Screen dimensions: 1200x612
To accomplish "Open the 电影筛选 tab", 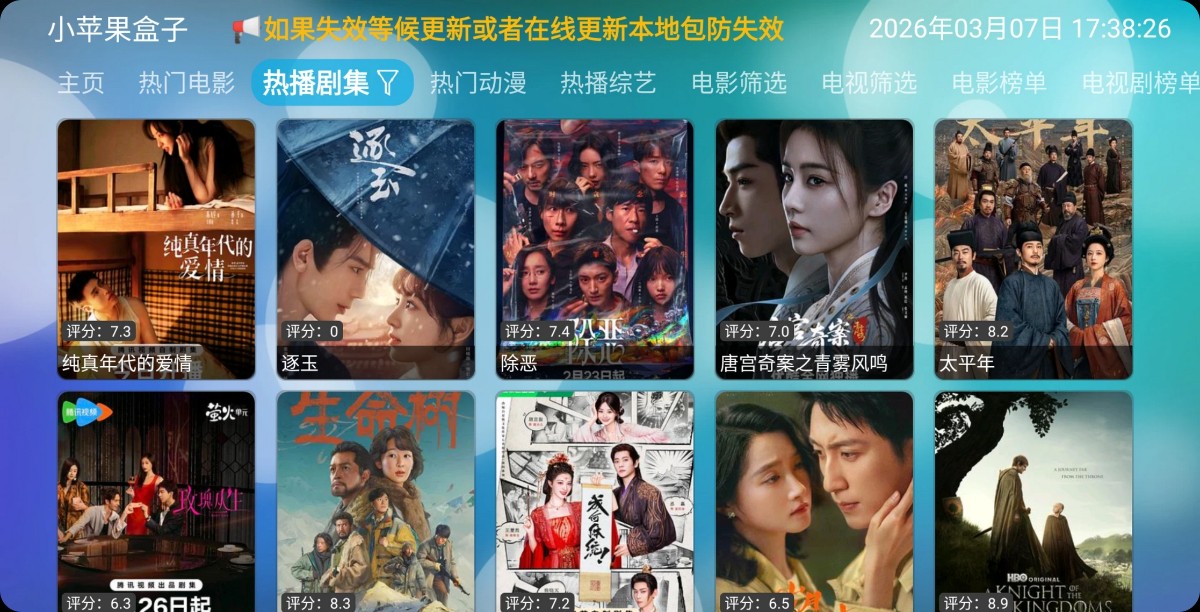I will tap(739, 83).
